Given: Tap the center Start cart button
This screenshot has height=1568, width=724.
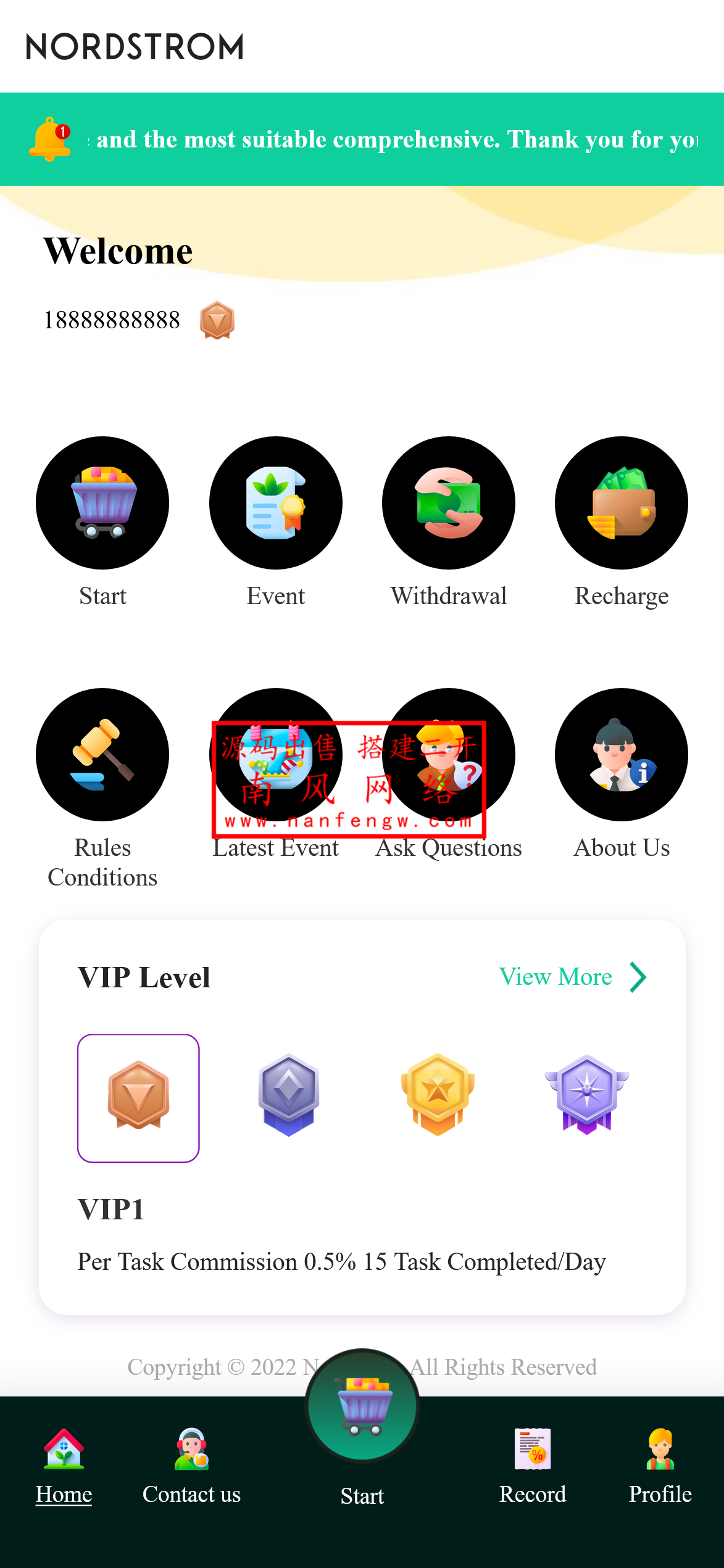Looking at the screenshot, I should pyautogui.click(x=362, y=1407).
